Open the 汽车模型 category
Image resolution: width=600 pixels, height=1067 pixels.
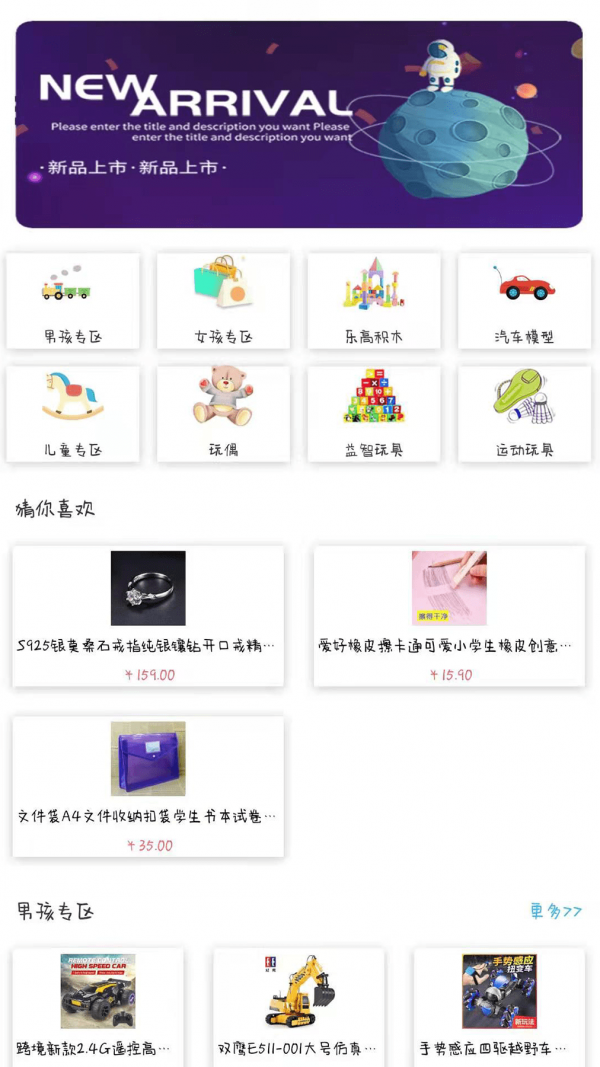click(x=524, y=301)
